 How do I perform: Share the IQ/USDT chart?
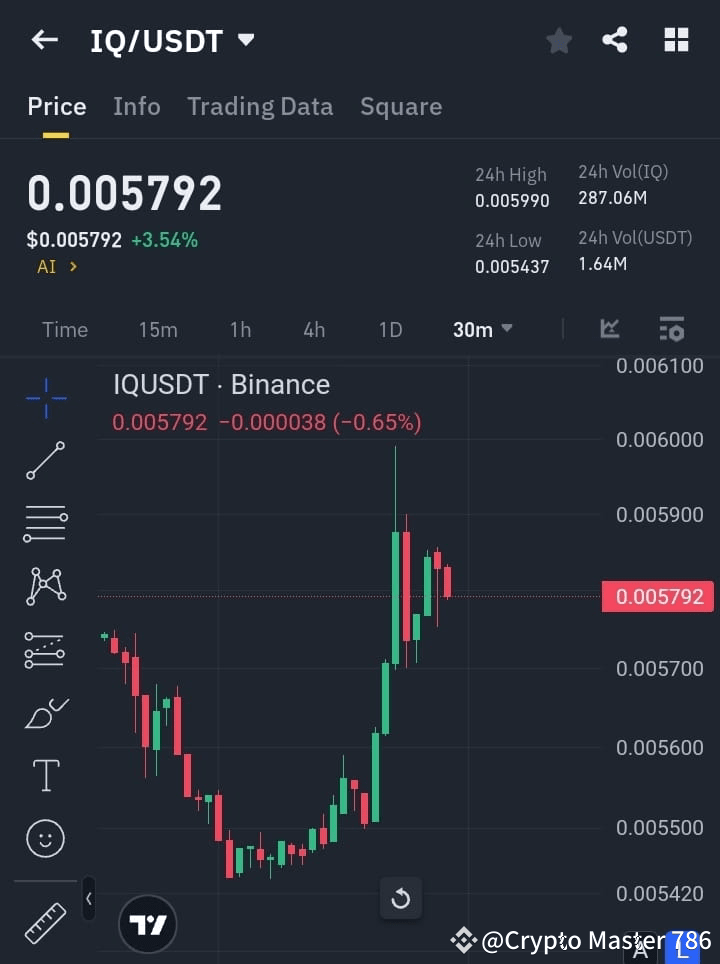tap(615, 40)
